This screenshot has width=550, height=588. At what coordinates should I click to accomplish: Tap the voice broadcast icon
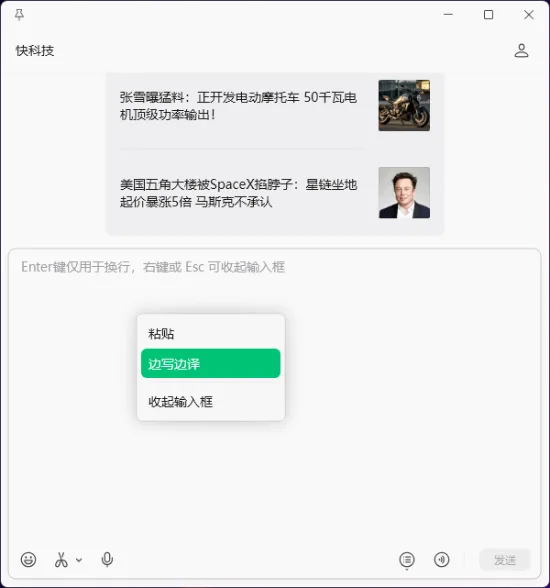pos(441,560)
